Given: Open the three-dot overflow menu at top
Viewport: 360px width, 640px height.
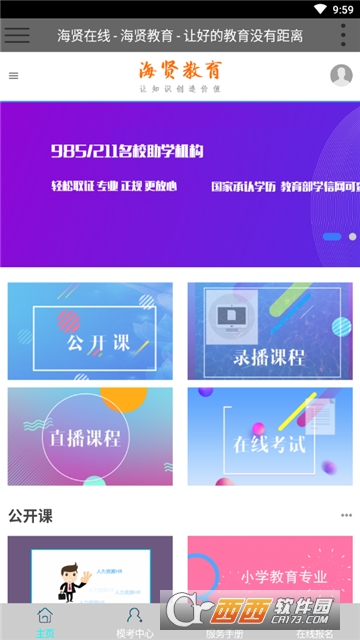Looking at the screenshot, I should (x=343, y=35).
